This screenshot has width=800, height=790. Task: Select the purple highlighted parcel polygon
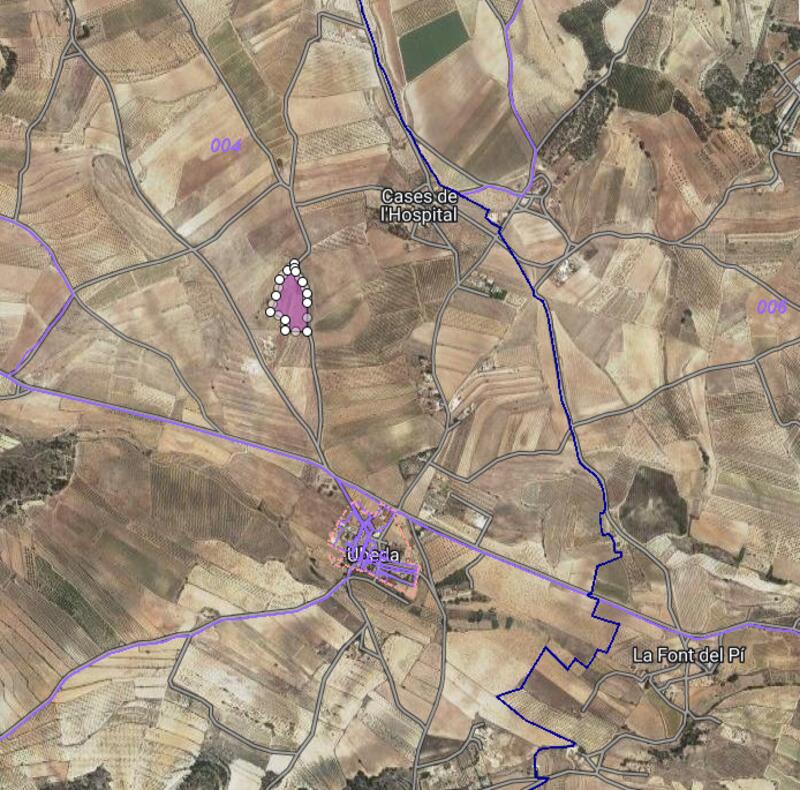pyautogui.click(x=291, y=301)
